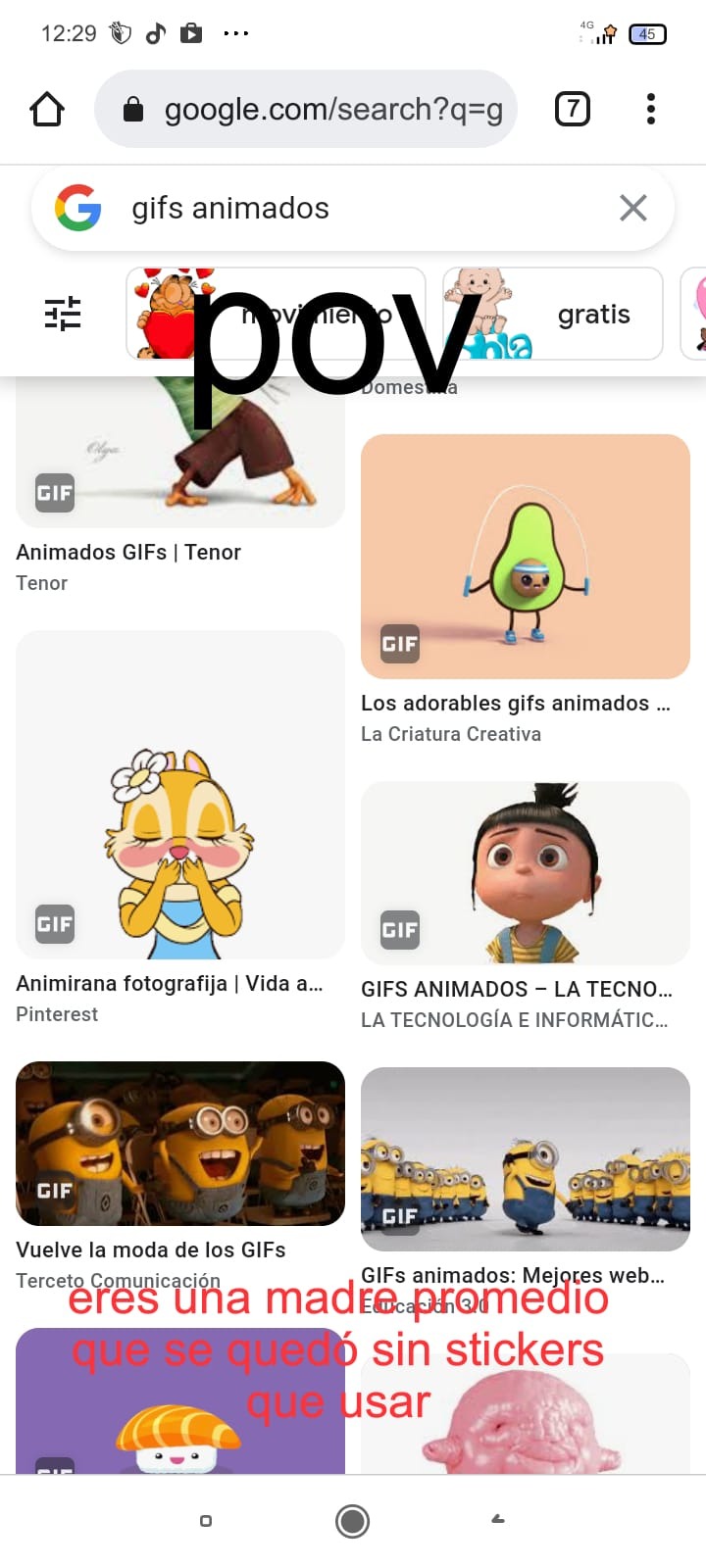Tap the system home button

352,1521
